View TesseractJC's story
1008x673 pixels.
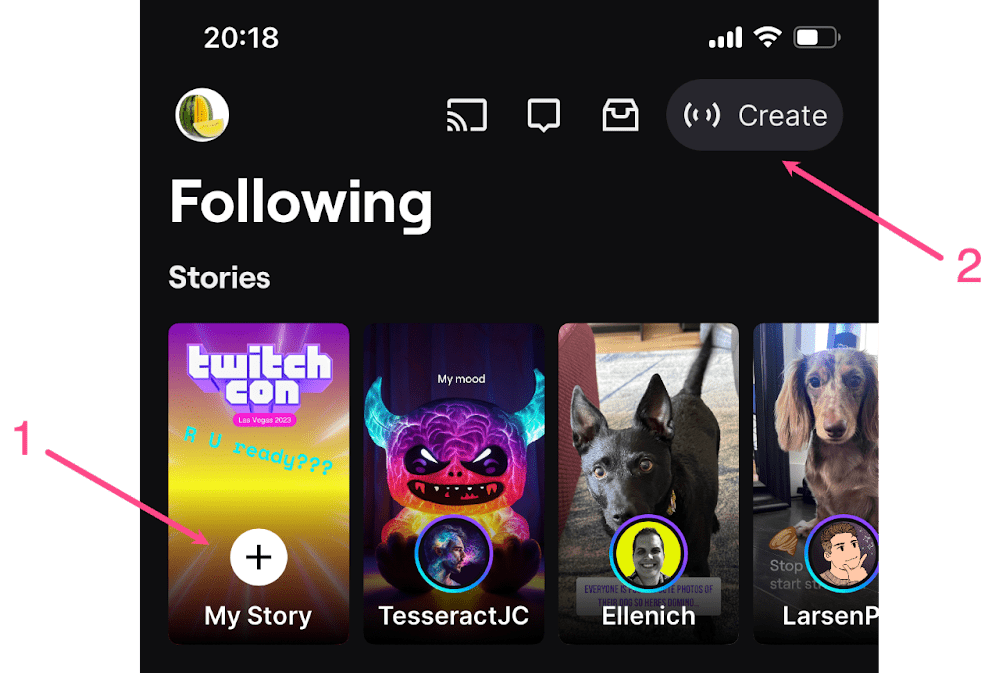(x=453, y=480)
